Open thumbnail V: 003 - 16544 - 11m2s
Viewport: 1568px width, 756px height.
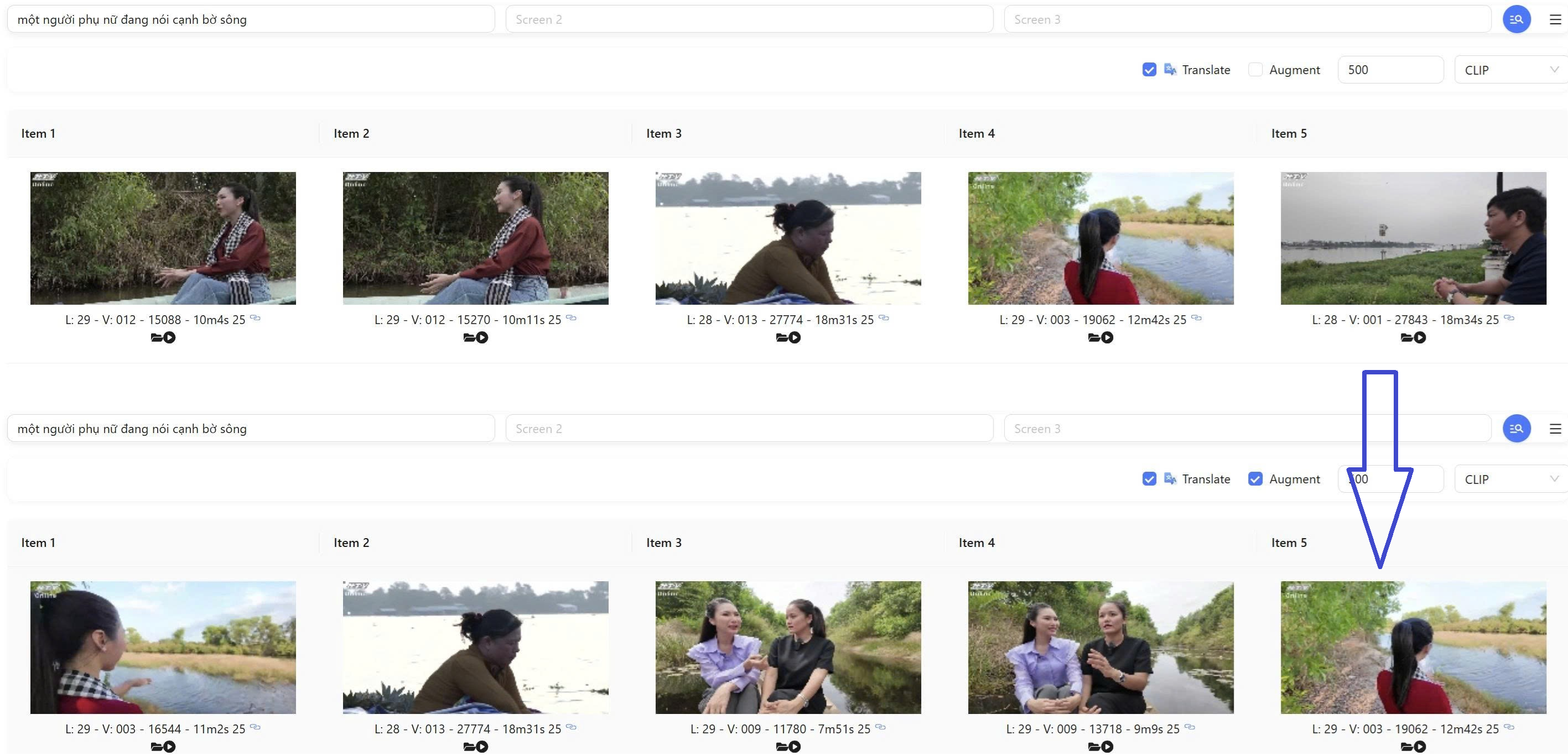point(163,647)
